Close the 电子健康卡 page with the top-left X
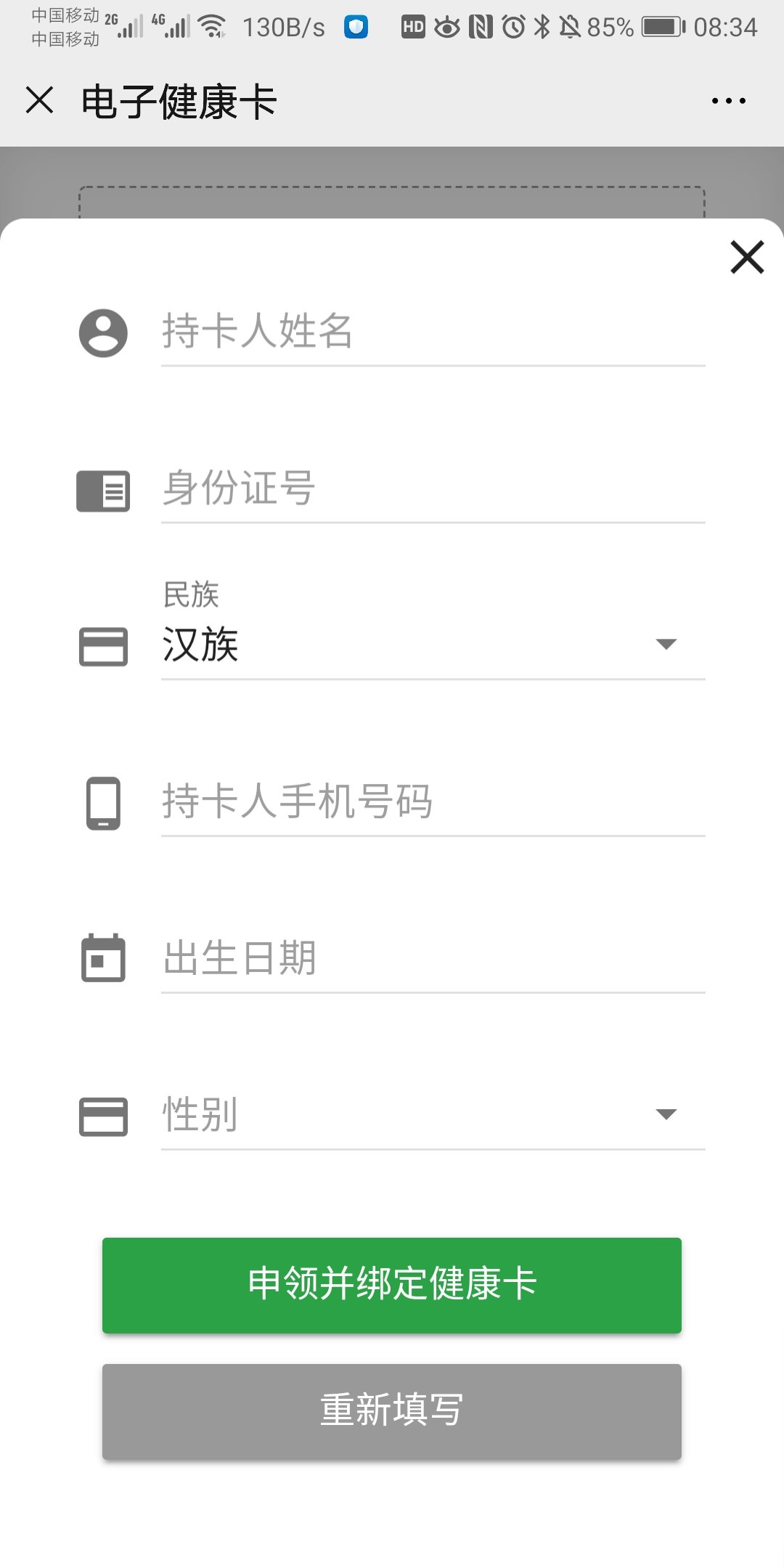The height and width of the screenshot is (1568, 784). click(40, 100)
